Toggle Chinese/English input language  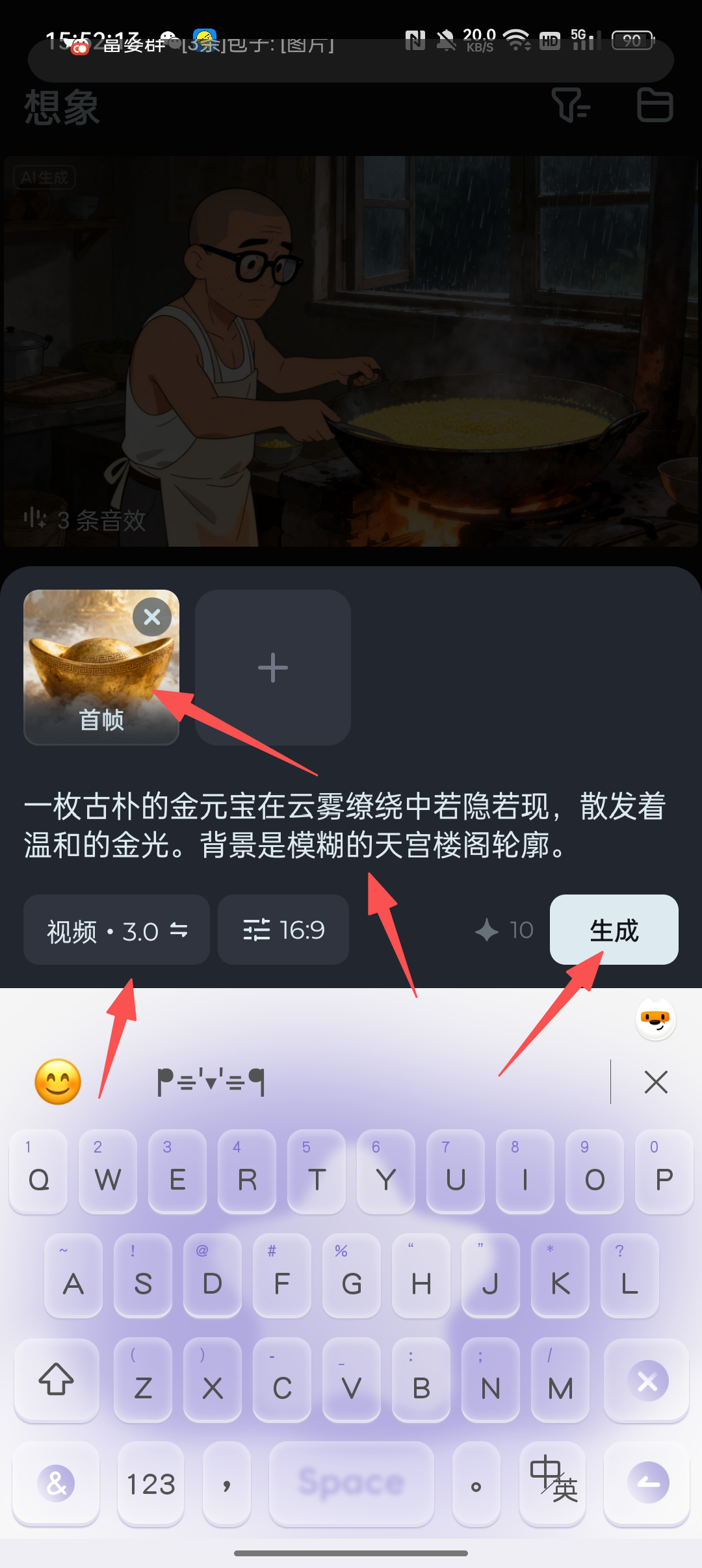(x=554, y=1484)
